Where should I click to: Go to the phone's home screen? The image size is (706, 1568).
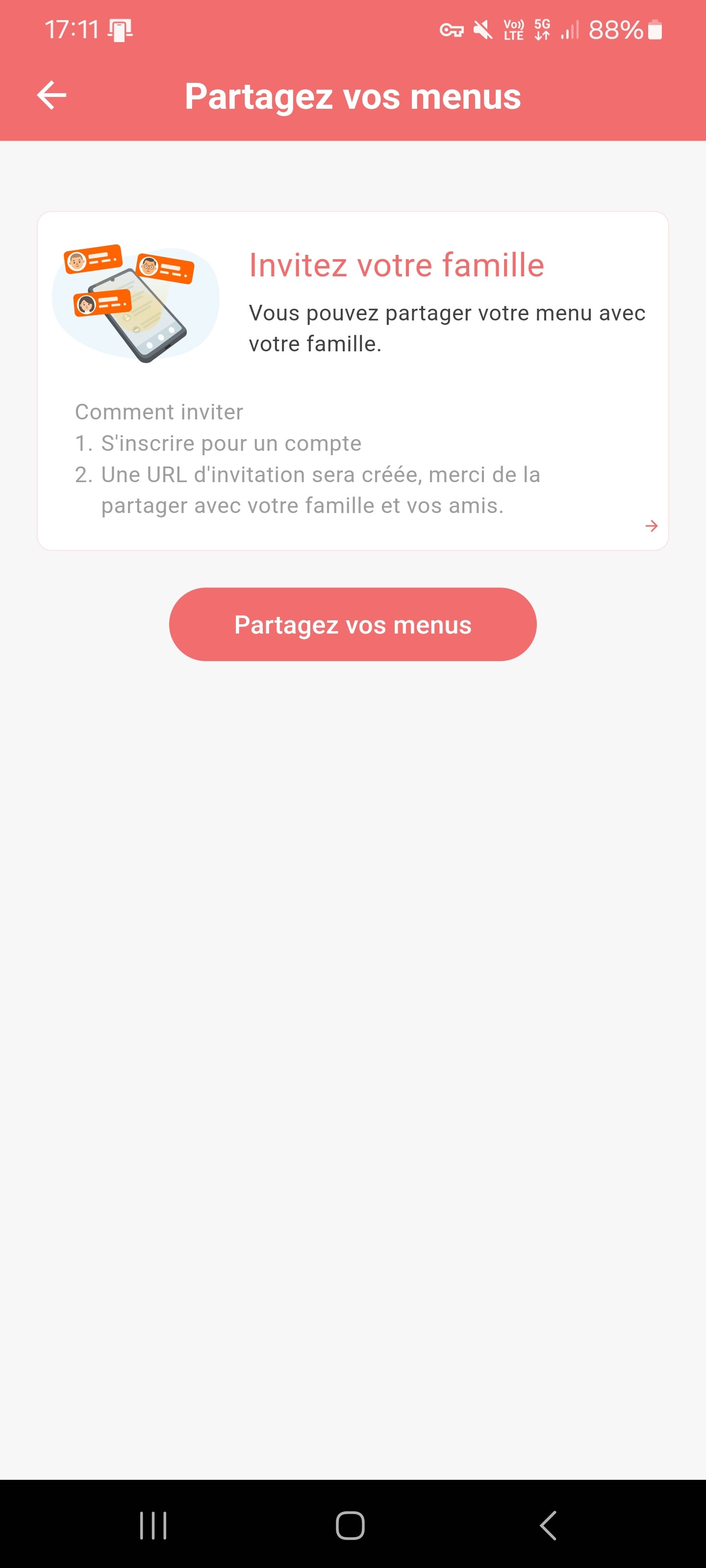point(350,1525)
